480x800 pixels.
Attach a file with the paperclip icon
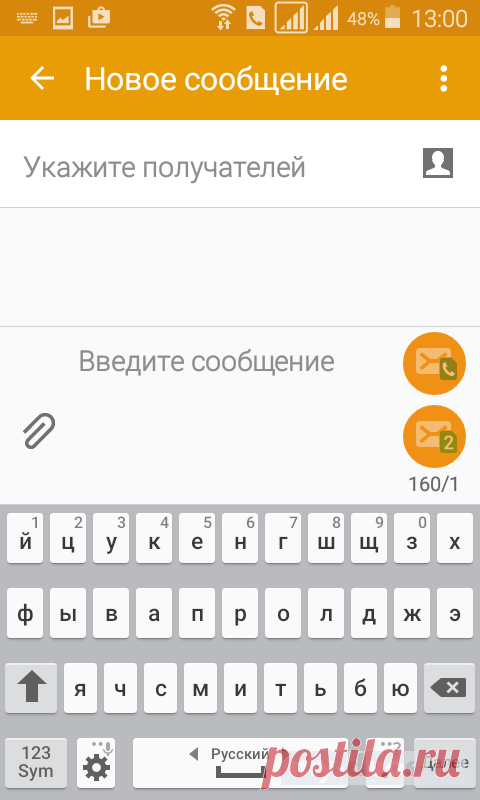(39, 431)
